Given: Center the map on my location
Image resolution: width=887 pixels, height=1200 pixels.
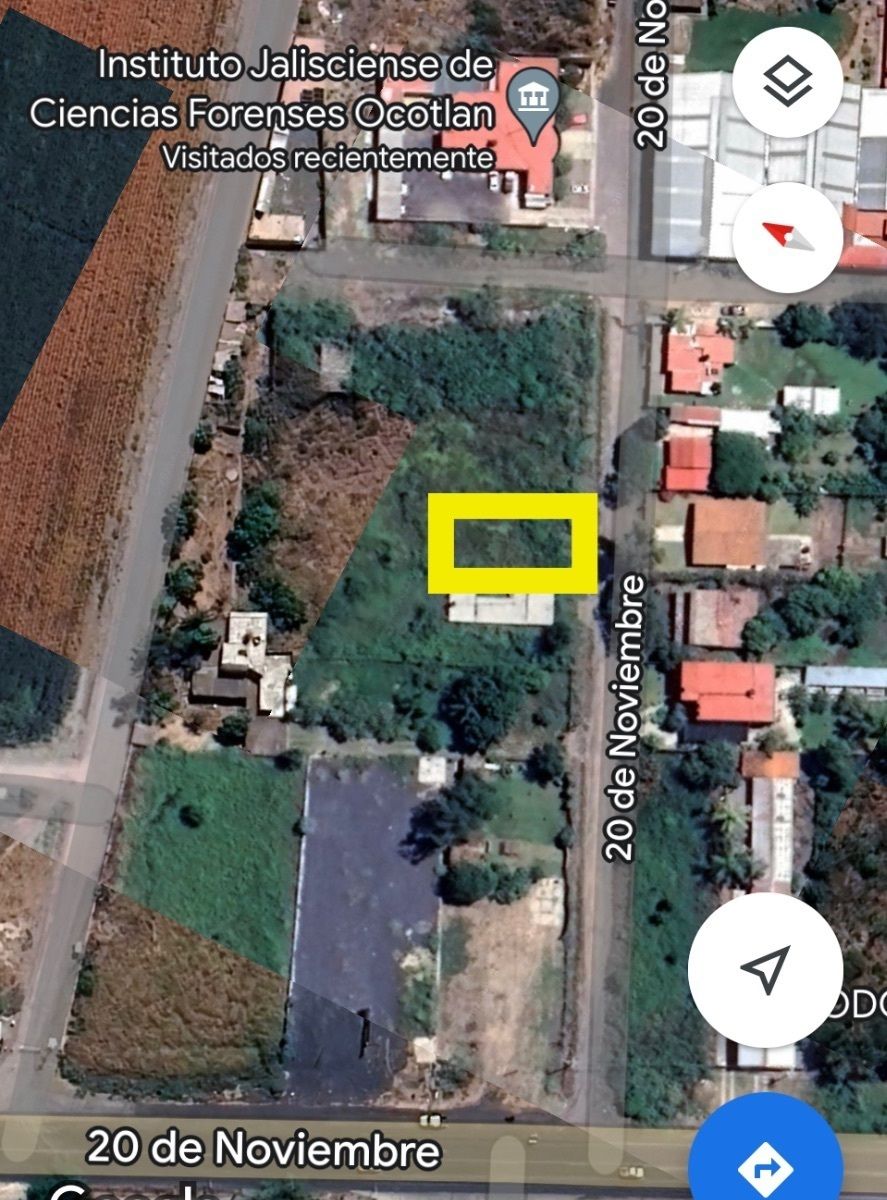Looking at the screenshot, I should (765, 969).
